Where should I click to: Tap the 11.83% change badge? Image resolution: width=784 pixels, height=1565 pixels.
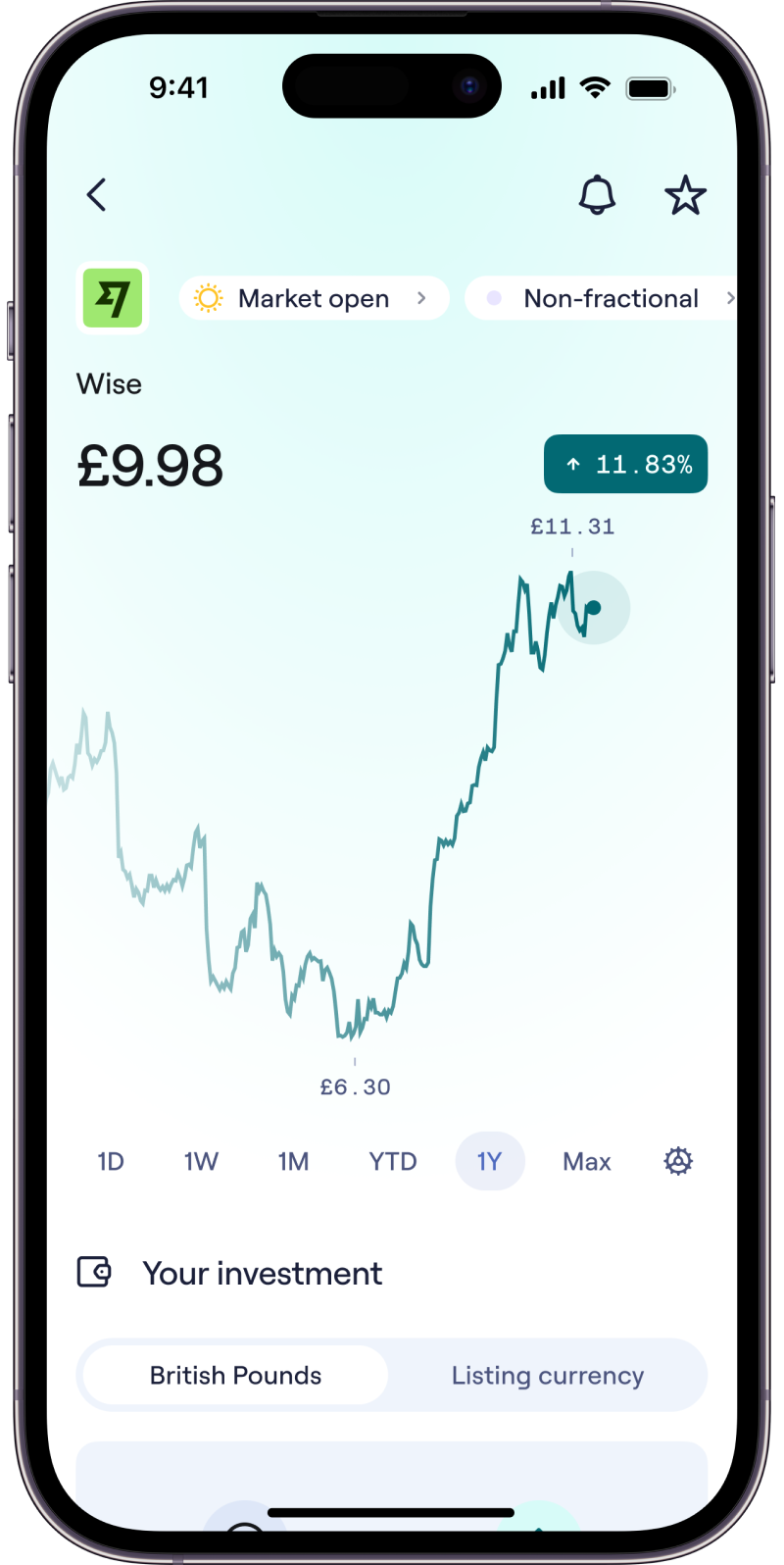tap(625, 464)
